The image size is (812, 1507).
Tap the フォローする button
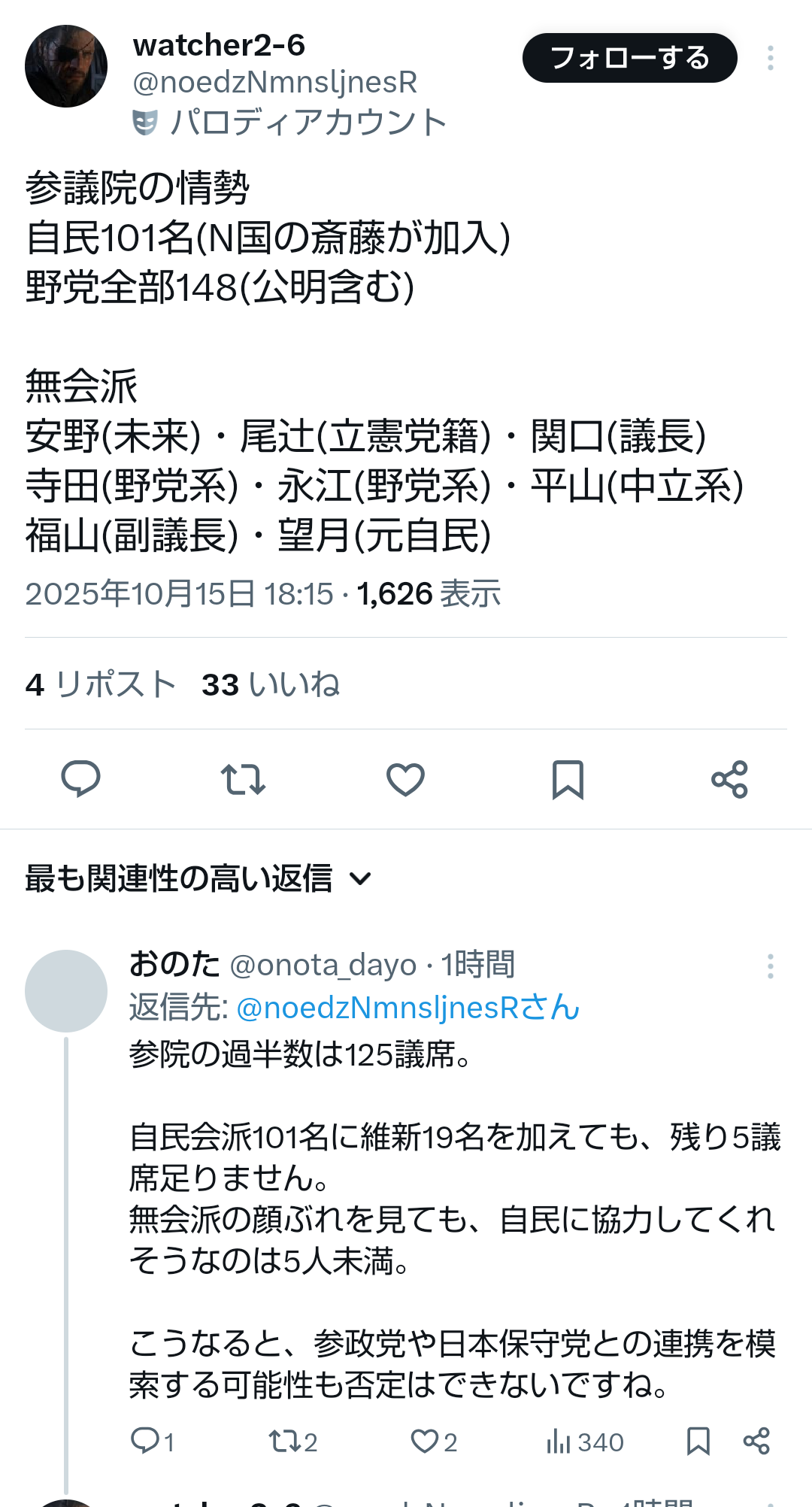(629, 58)
